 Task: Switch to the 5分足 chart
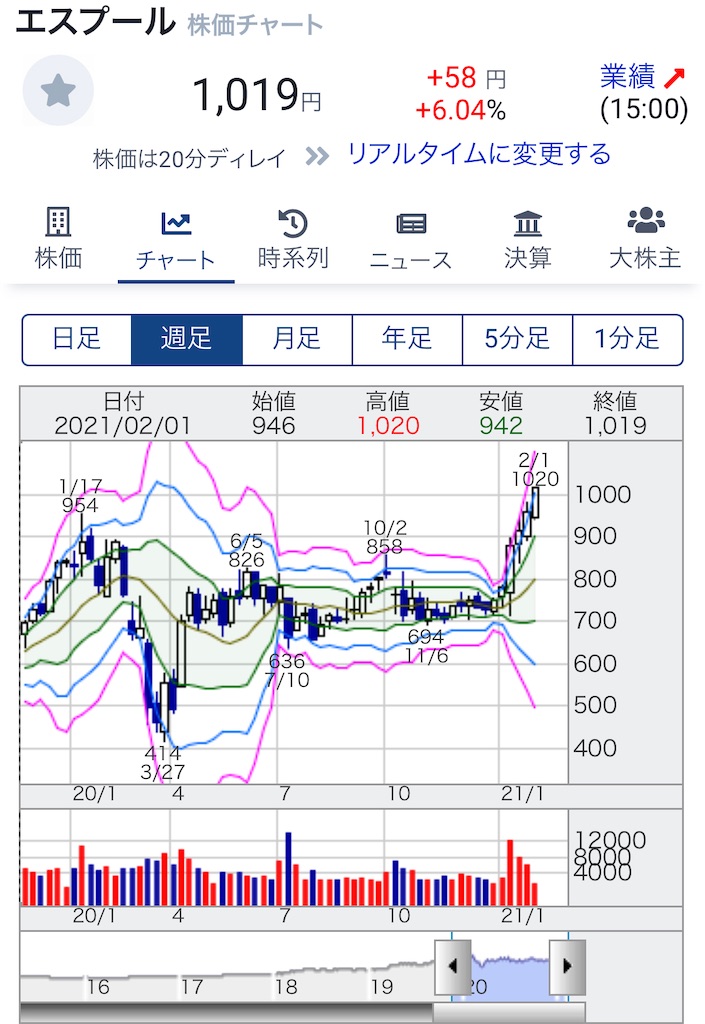tap(517, 339)
